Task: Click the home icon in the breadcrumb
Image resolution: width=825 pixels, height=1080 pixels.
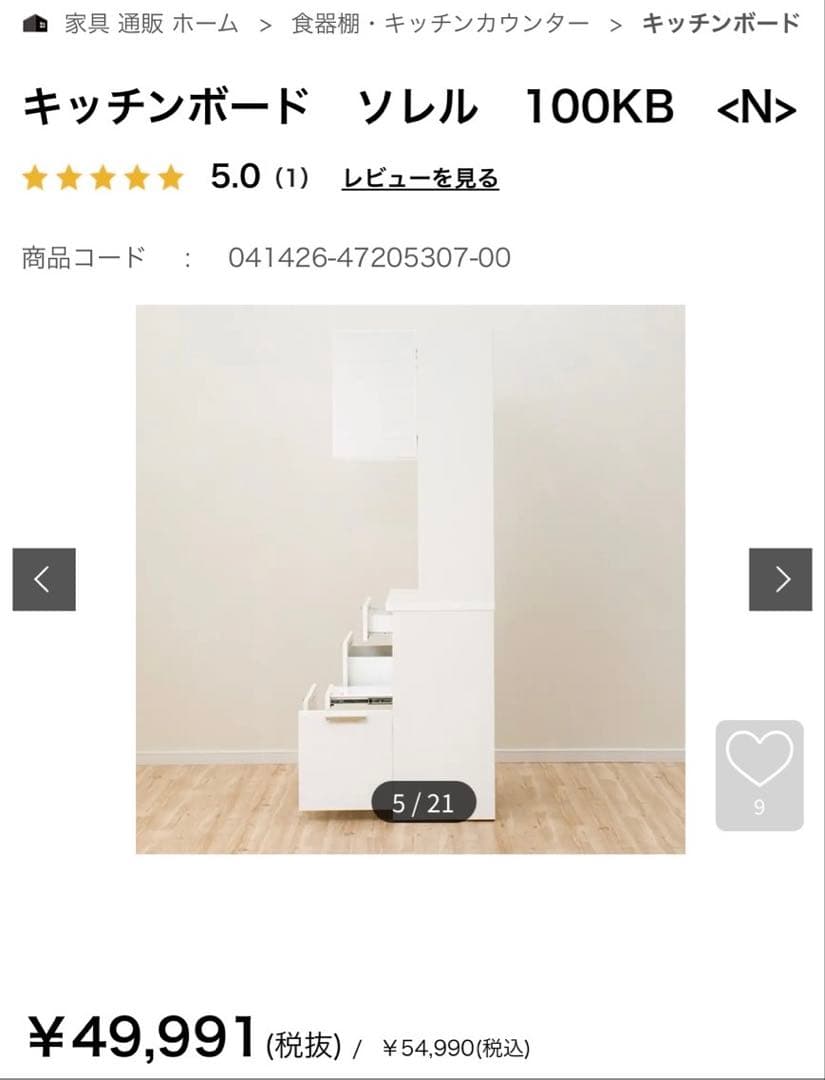Action: pyautogui.click(x=37, y=24)
